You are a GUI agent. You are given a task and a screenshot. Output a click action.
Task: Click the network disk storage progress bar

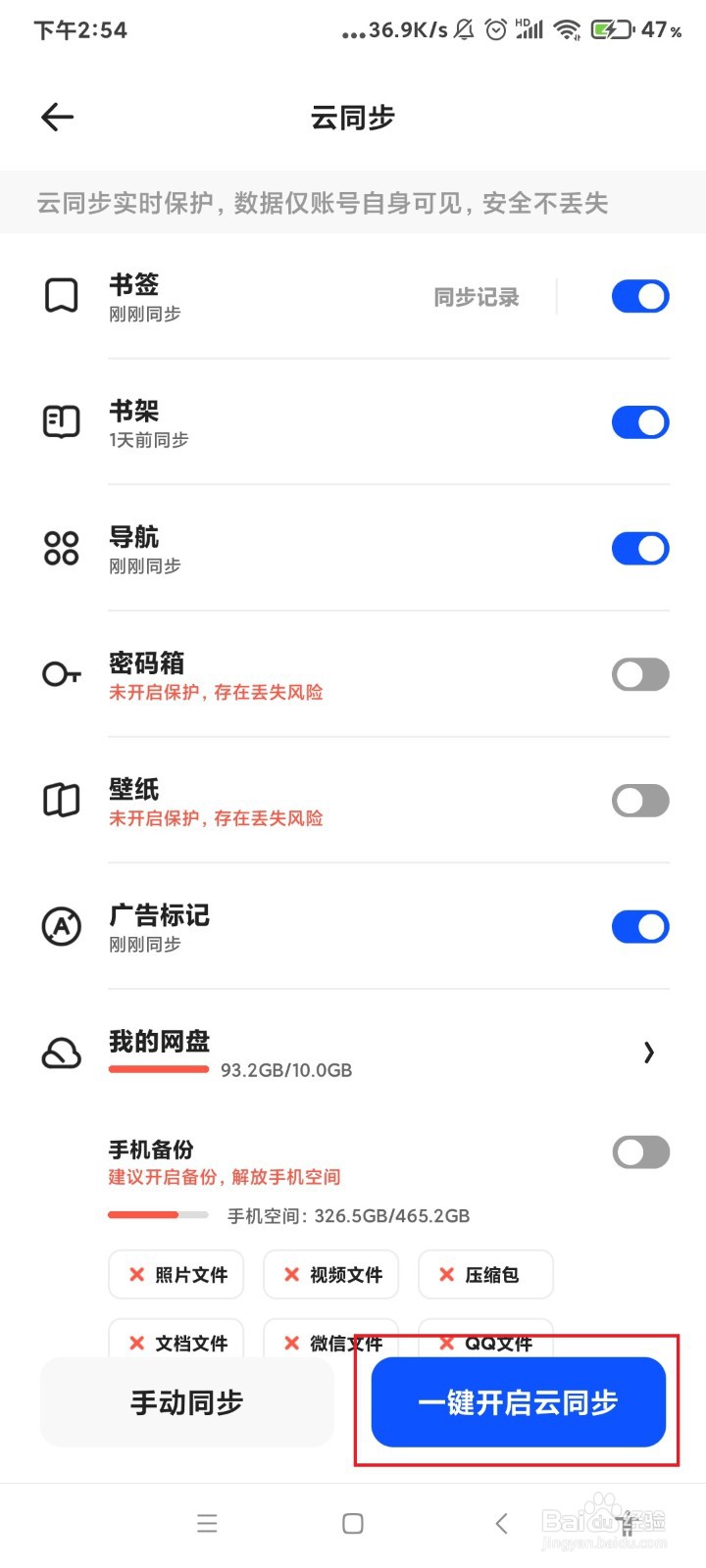(158, 1069)
